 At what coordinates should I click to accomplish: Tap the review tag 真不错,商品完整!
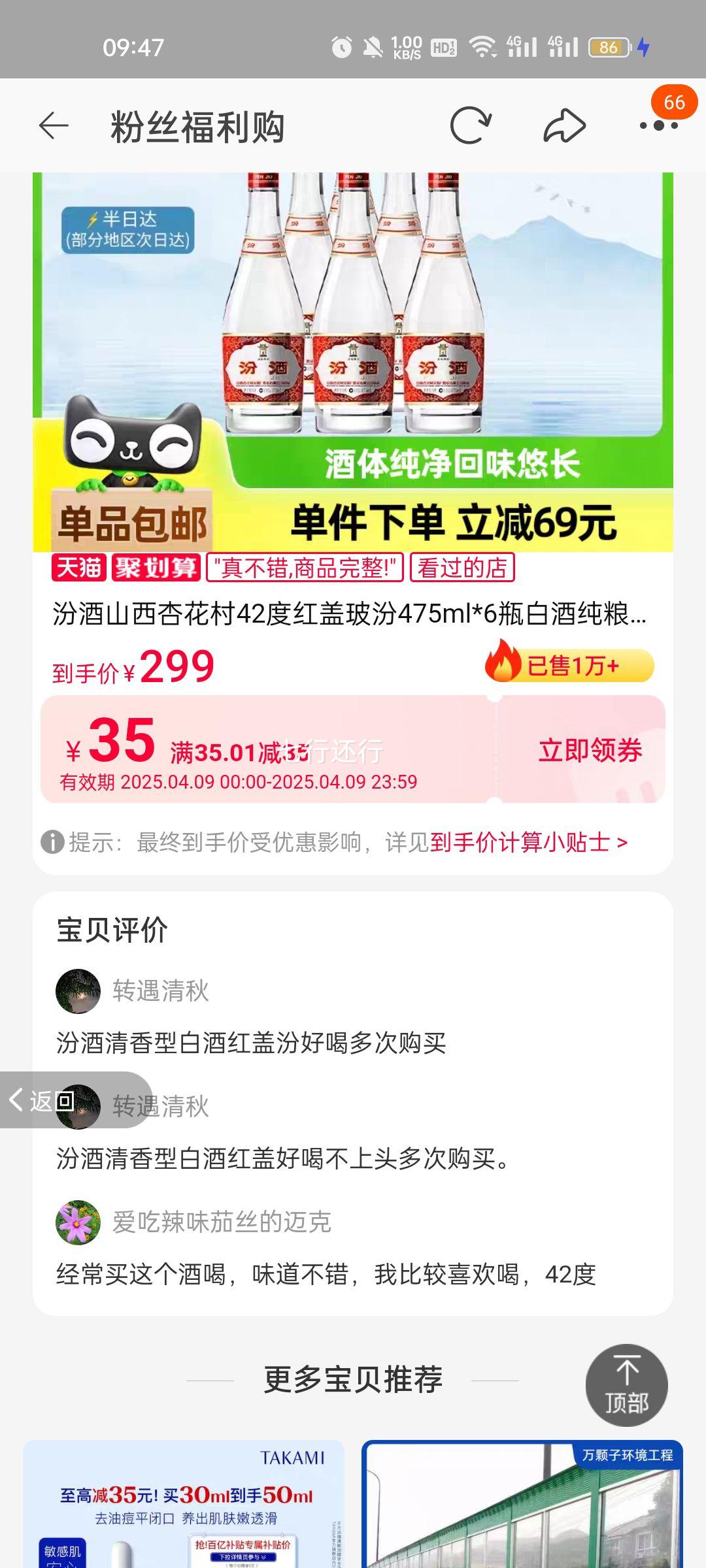coord(304,569)
